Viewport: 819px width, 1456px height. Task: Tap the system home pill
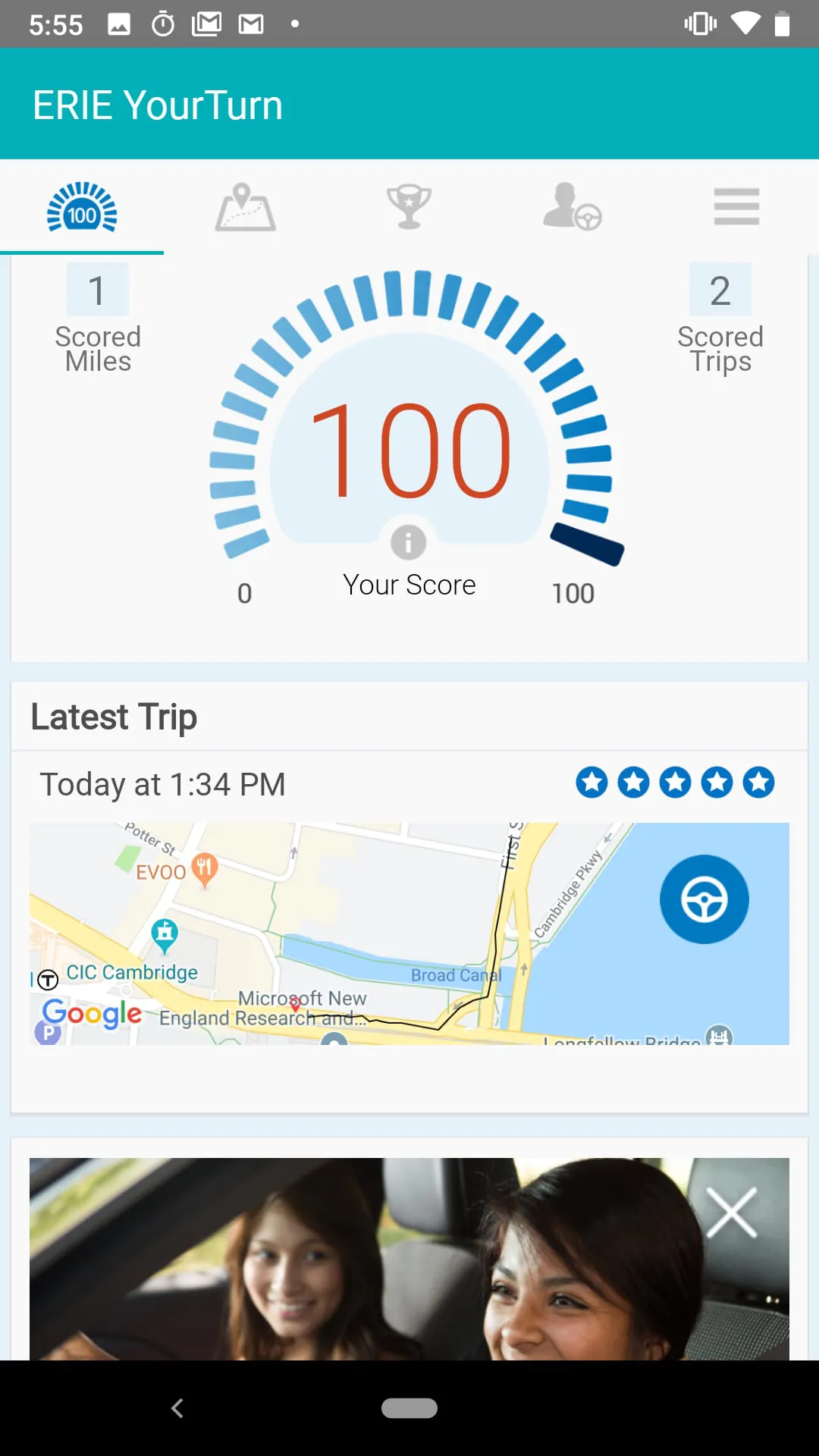[409, 1408]
